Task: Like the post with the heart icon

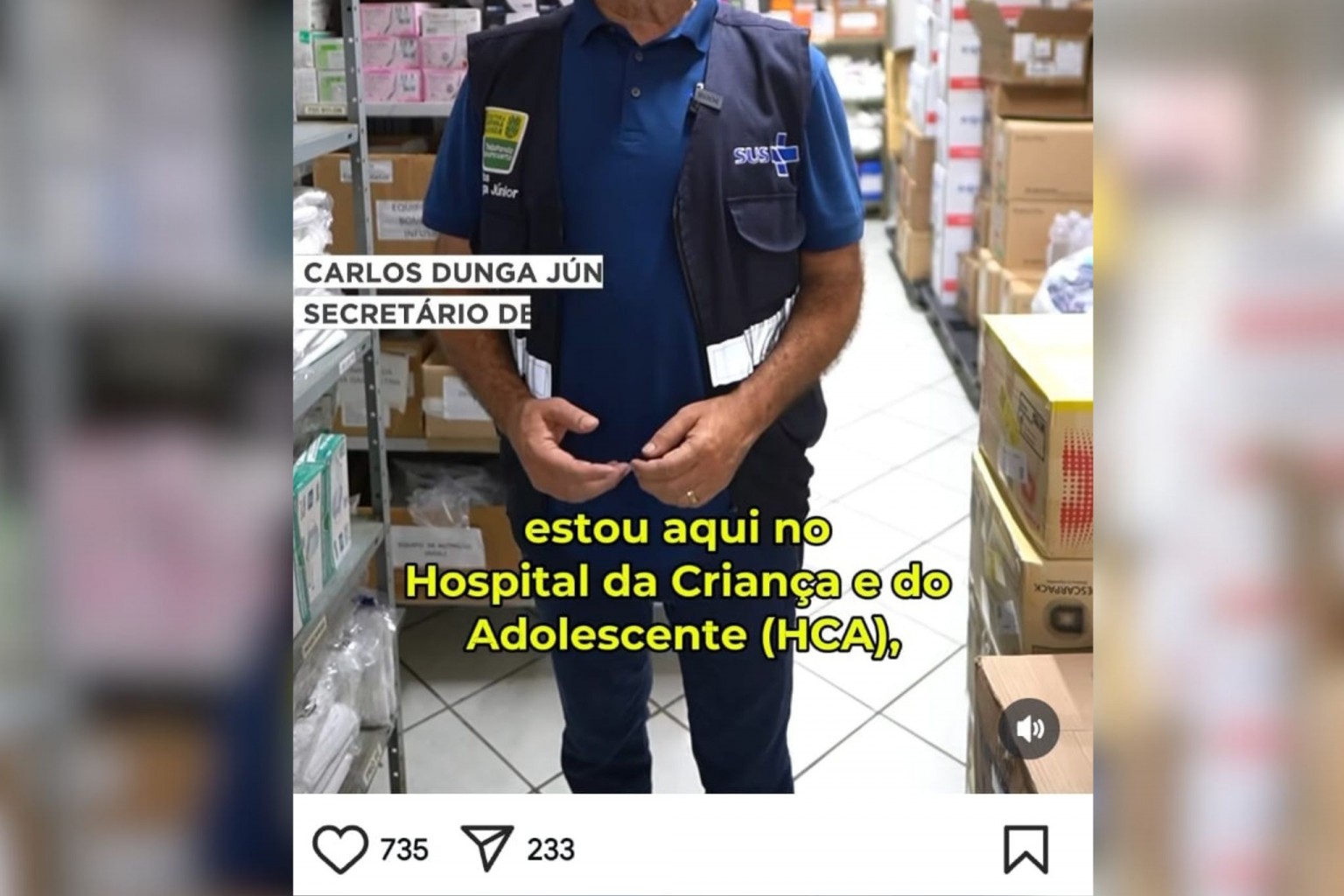Action: [x=340, y=850]
